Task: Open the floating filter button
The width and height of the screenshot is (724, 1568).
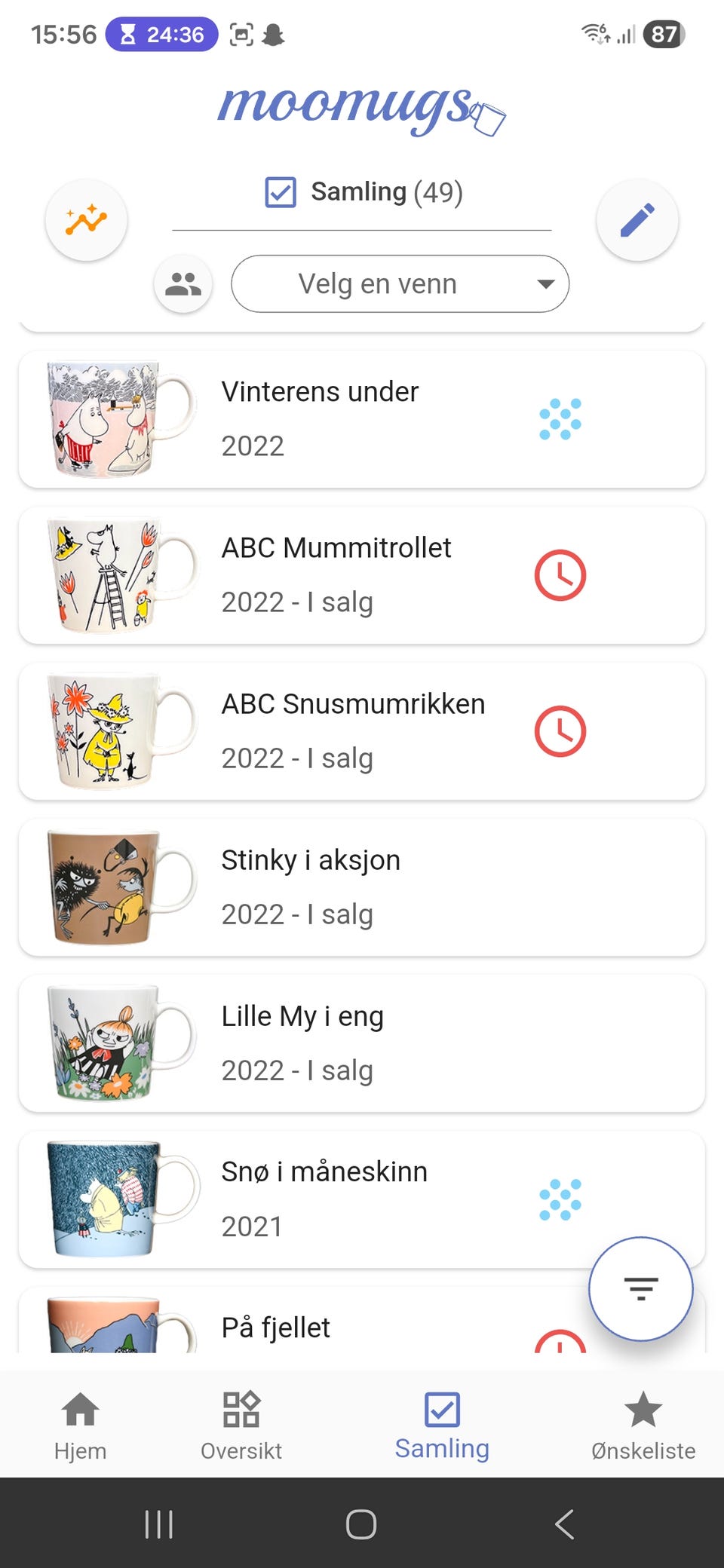Action: [640, 1289]
